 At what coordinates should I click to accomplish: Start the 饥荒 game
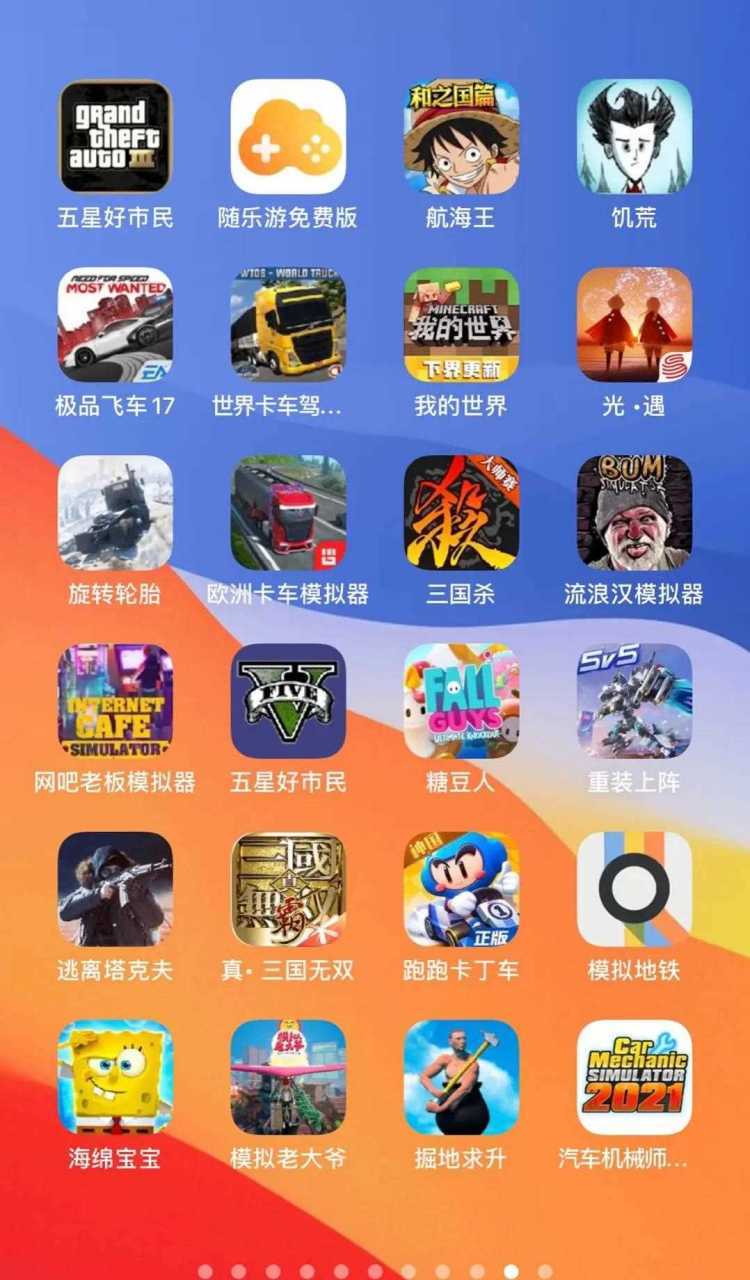634,137
